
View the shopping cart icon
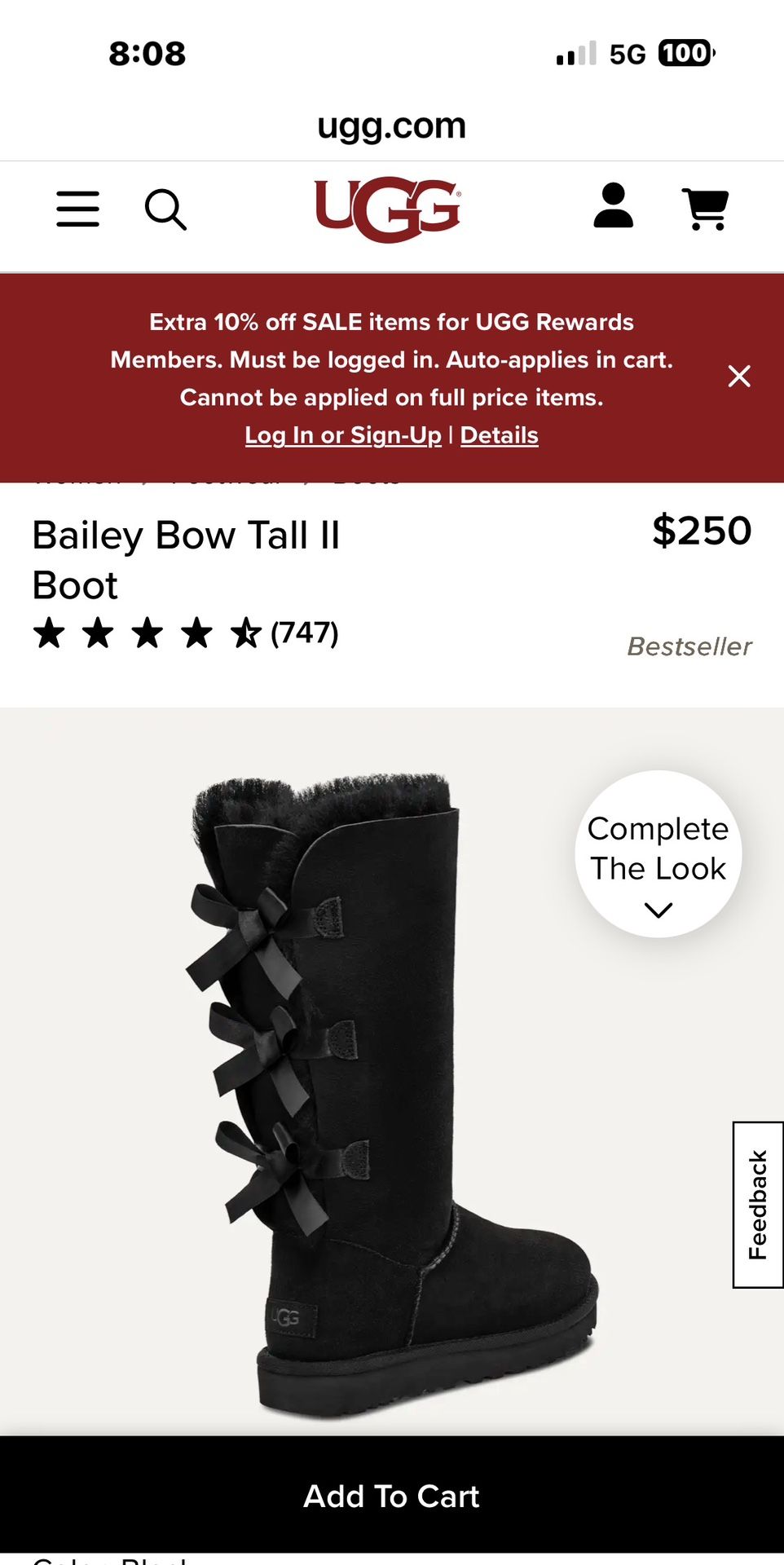[706, 209]
